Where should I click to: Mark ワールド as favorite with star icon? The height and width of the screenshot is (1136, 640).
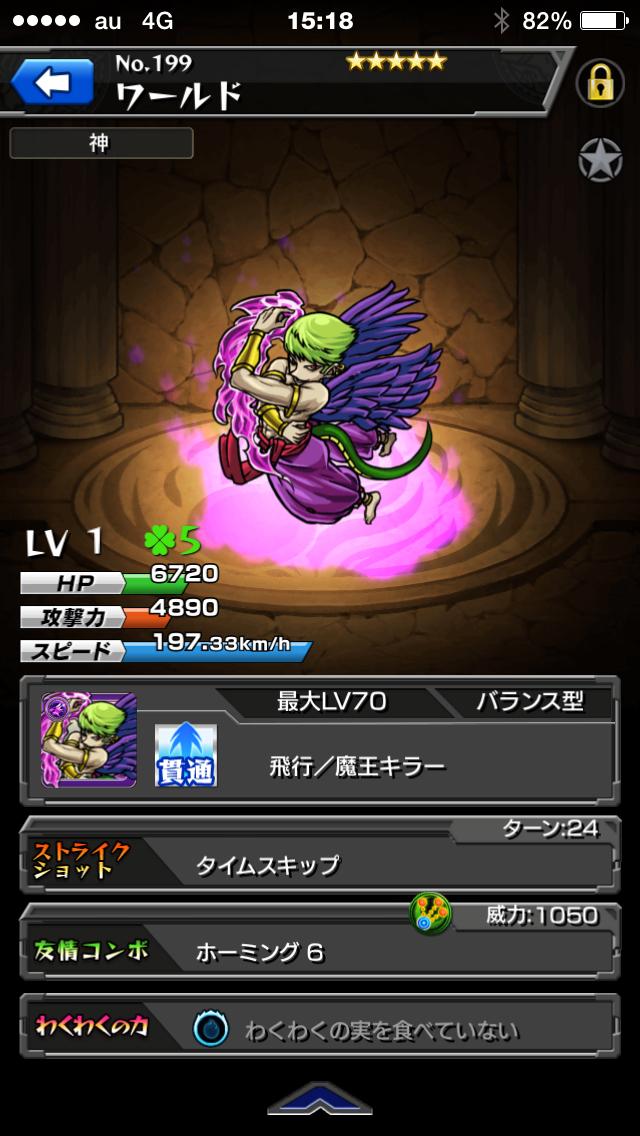coord(600,161)
